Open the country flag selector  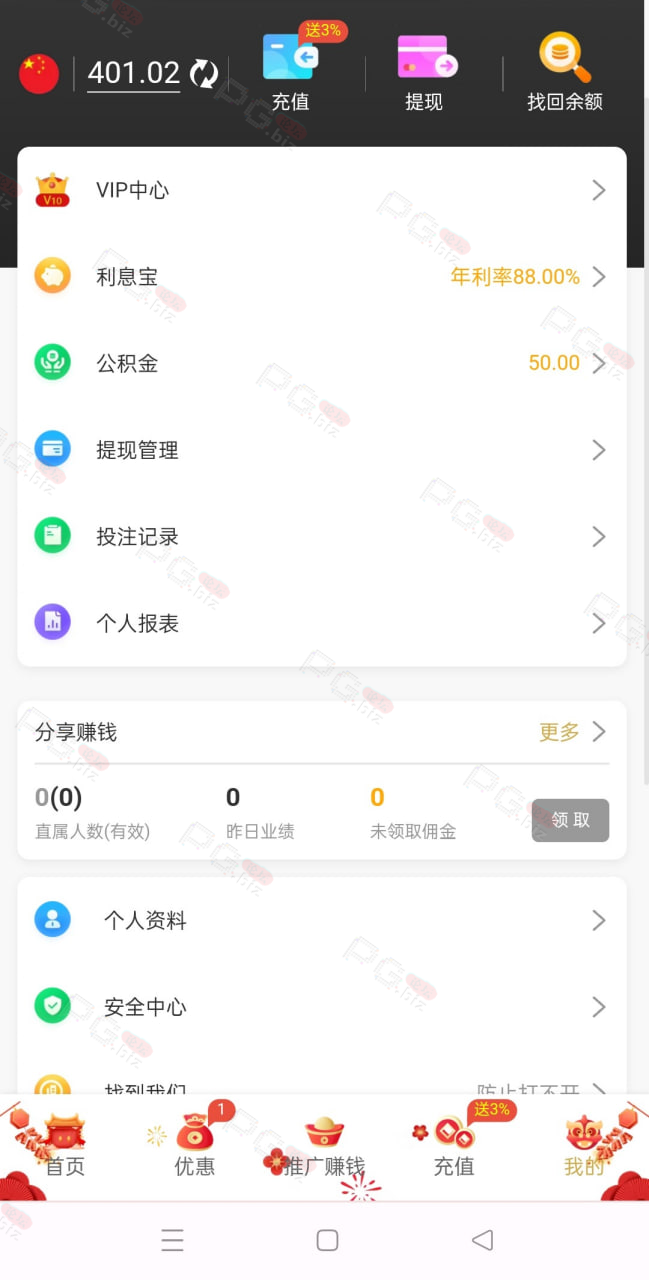point(39,73)
